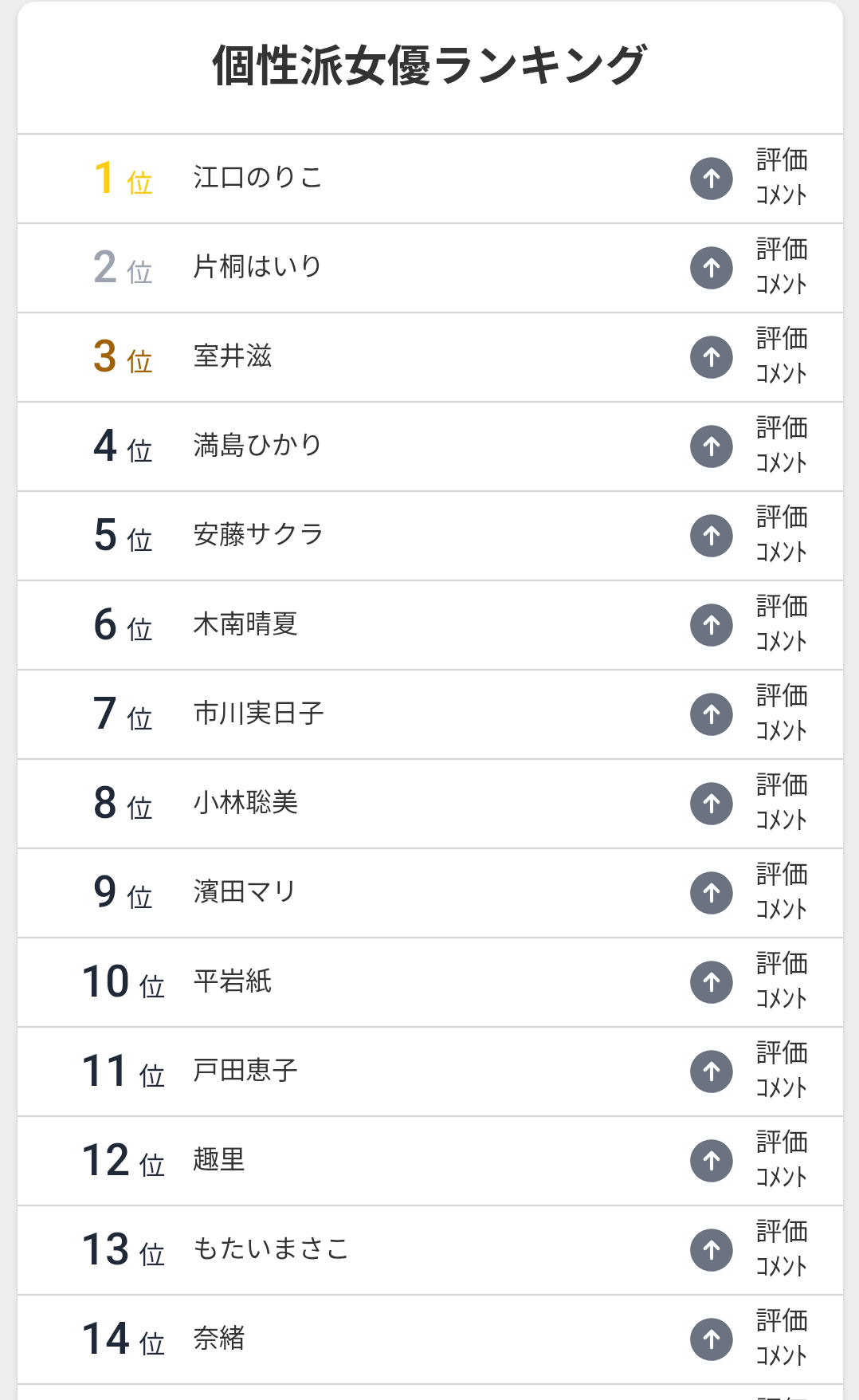Upvote 江口のりこ with the arrow icon
Screen dimensions: 859x1400
coord(710,179)
